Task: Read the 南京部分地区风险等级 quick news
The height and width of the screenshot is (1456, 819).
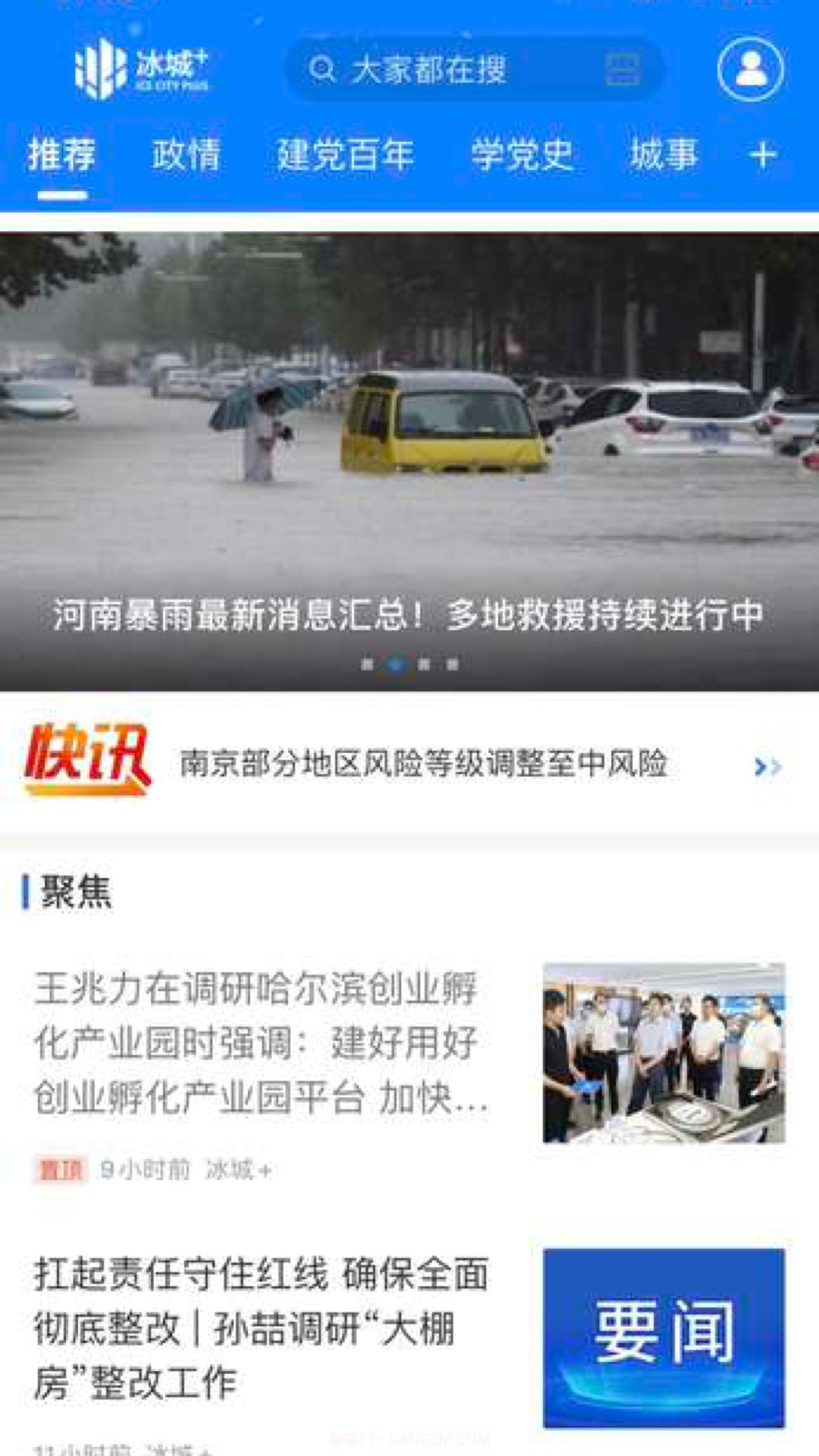Action: point(425,766)
